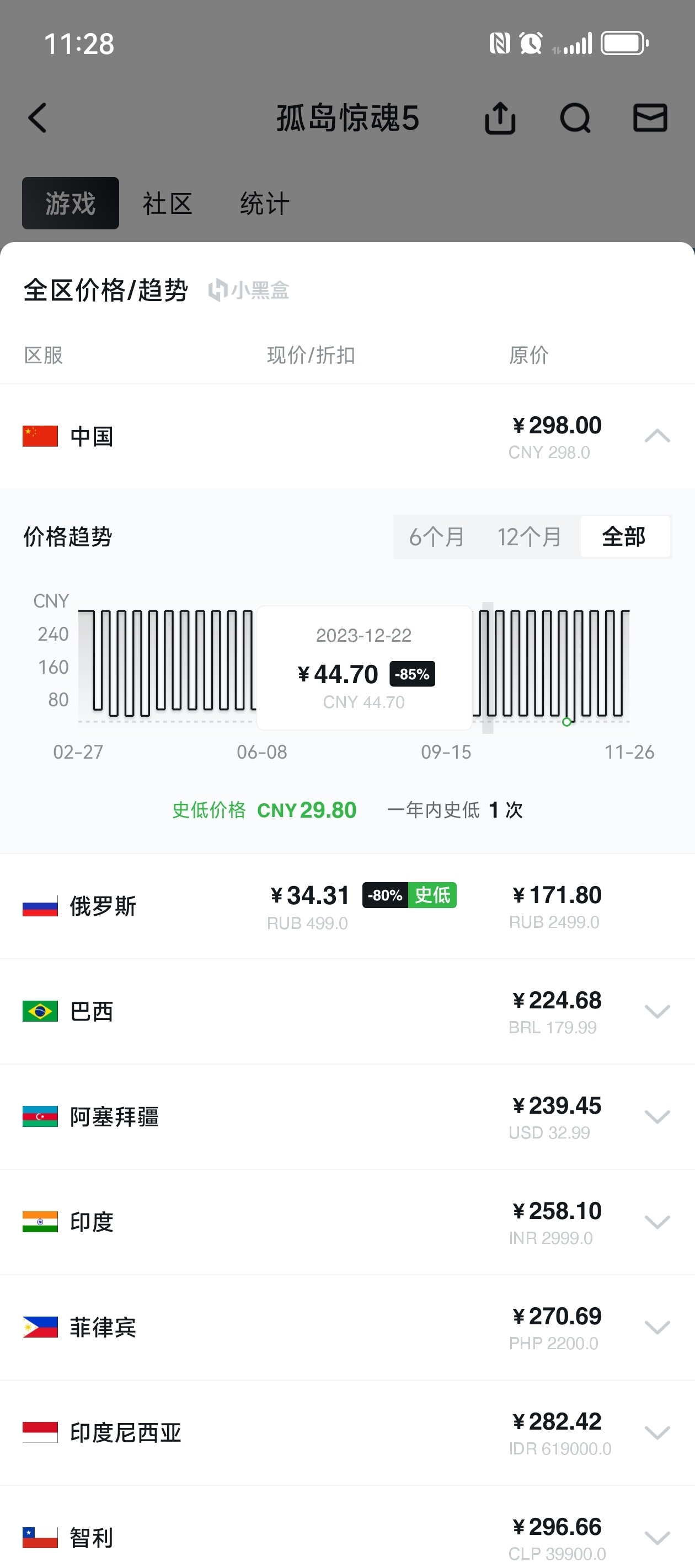Switch to the 统计 tab

(264, 203)
